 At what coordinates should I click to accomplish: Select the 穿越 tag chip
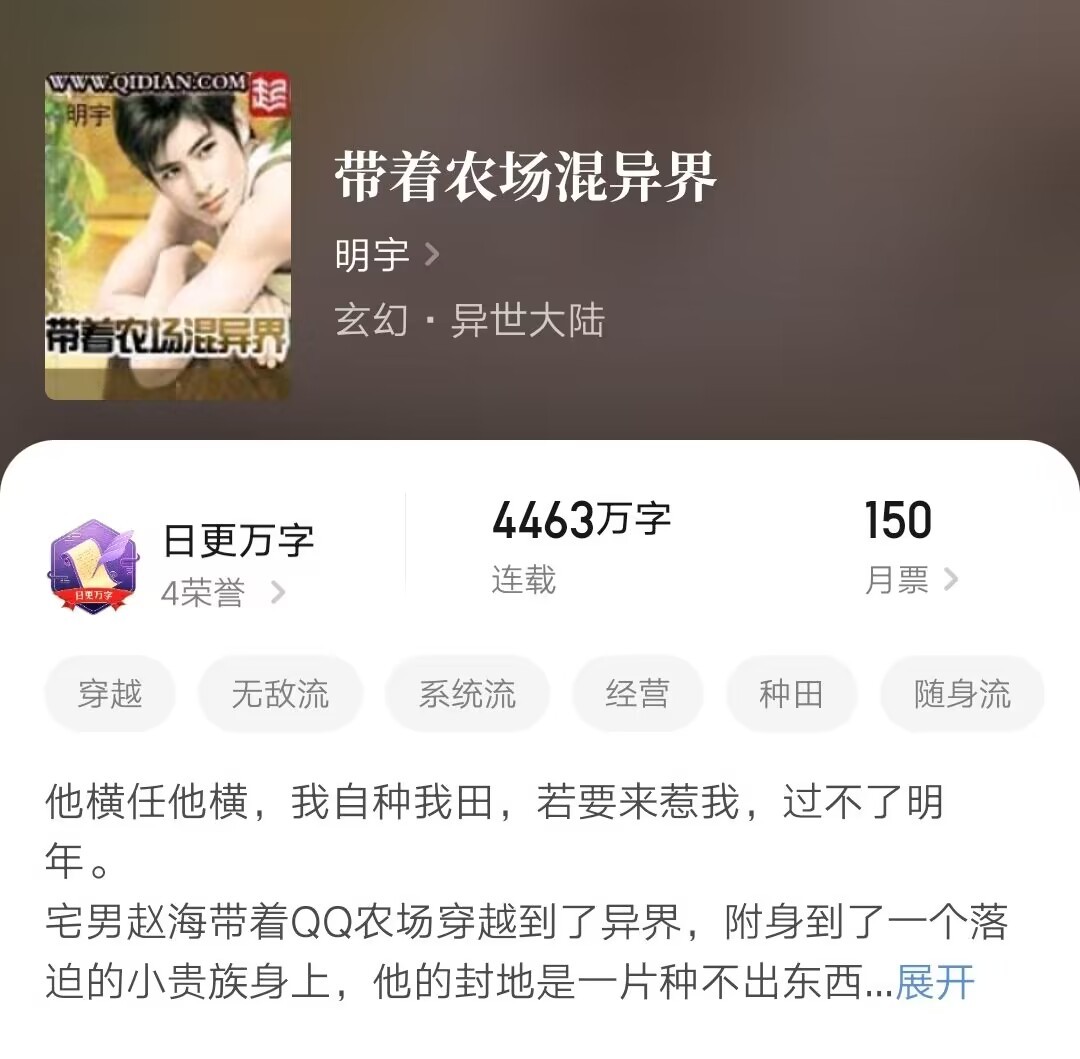coord(110,694)
